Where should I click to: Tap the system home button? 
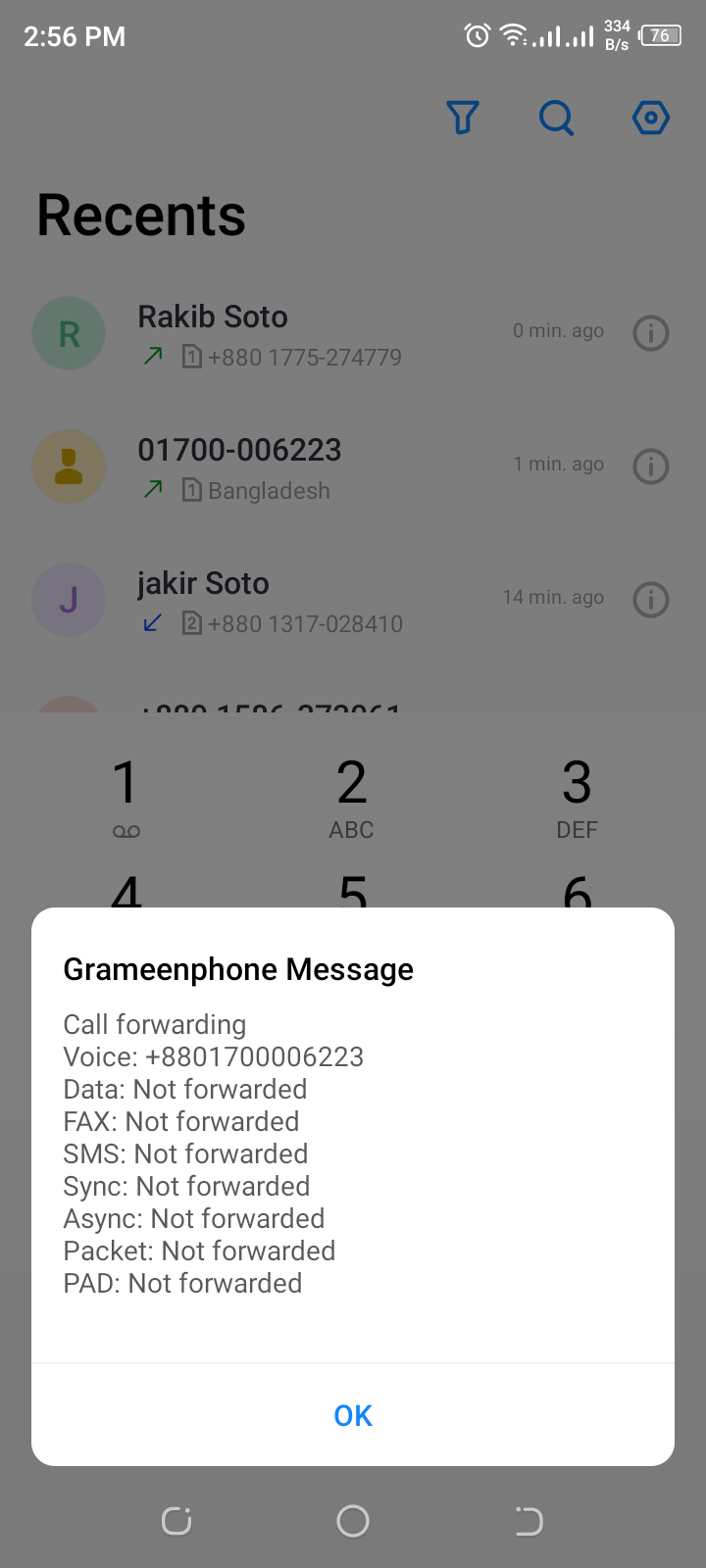[353, 1521]
